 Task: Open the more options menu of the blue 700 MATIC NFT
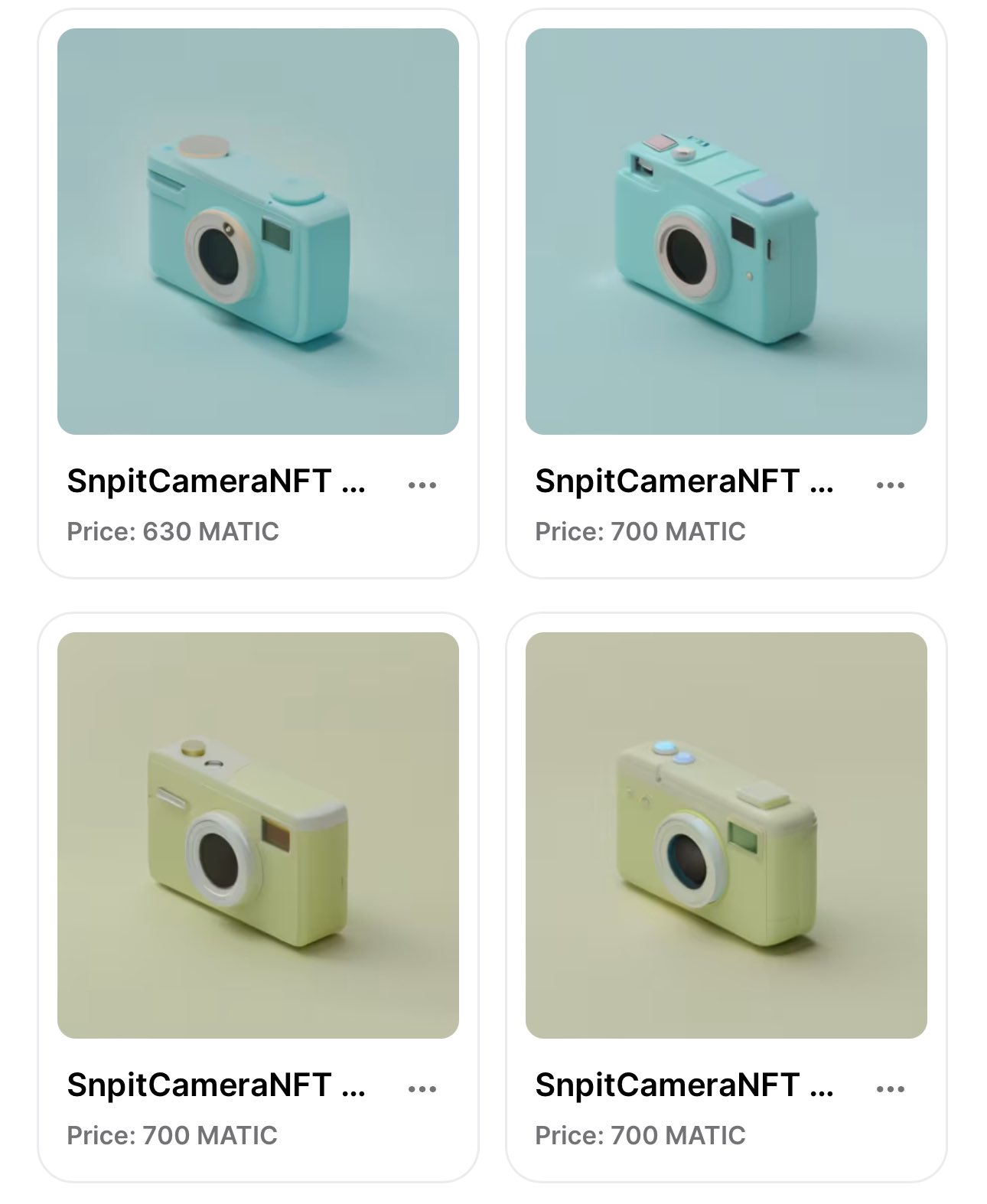(x=891, y=485)
